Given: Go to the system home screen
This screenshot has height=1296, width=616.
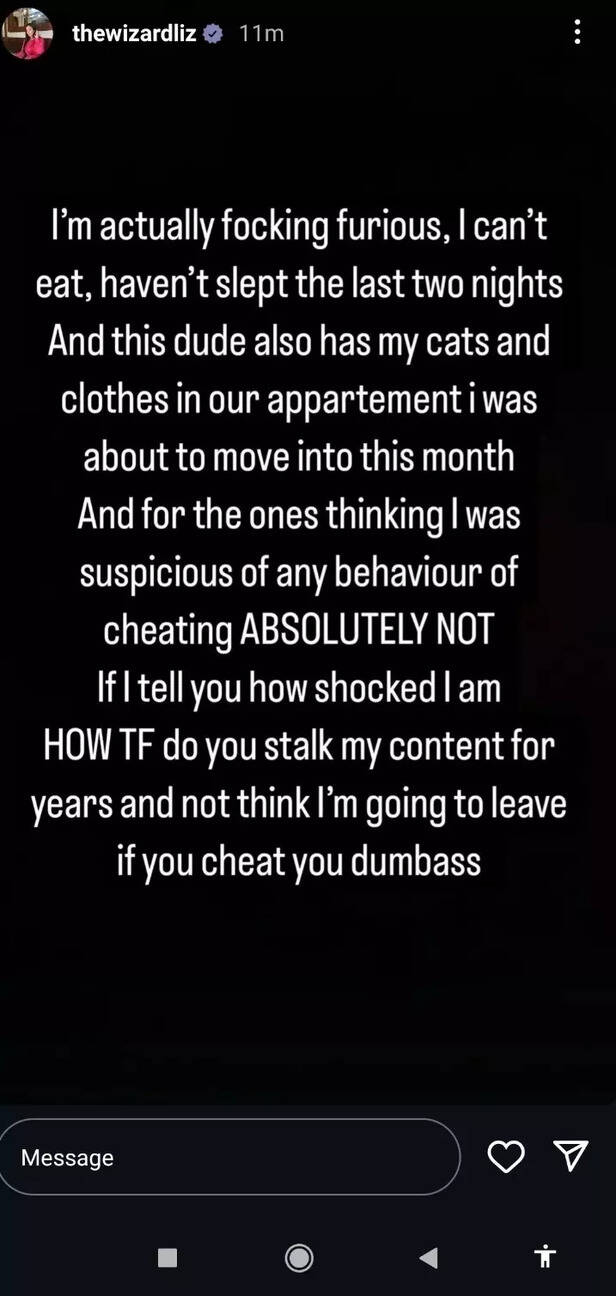Looking at the screenshot, I should (299, 1258).
